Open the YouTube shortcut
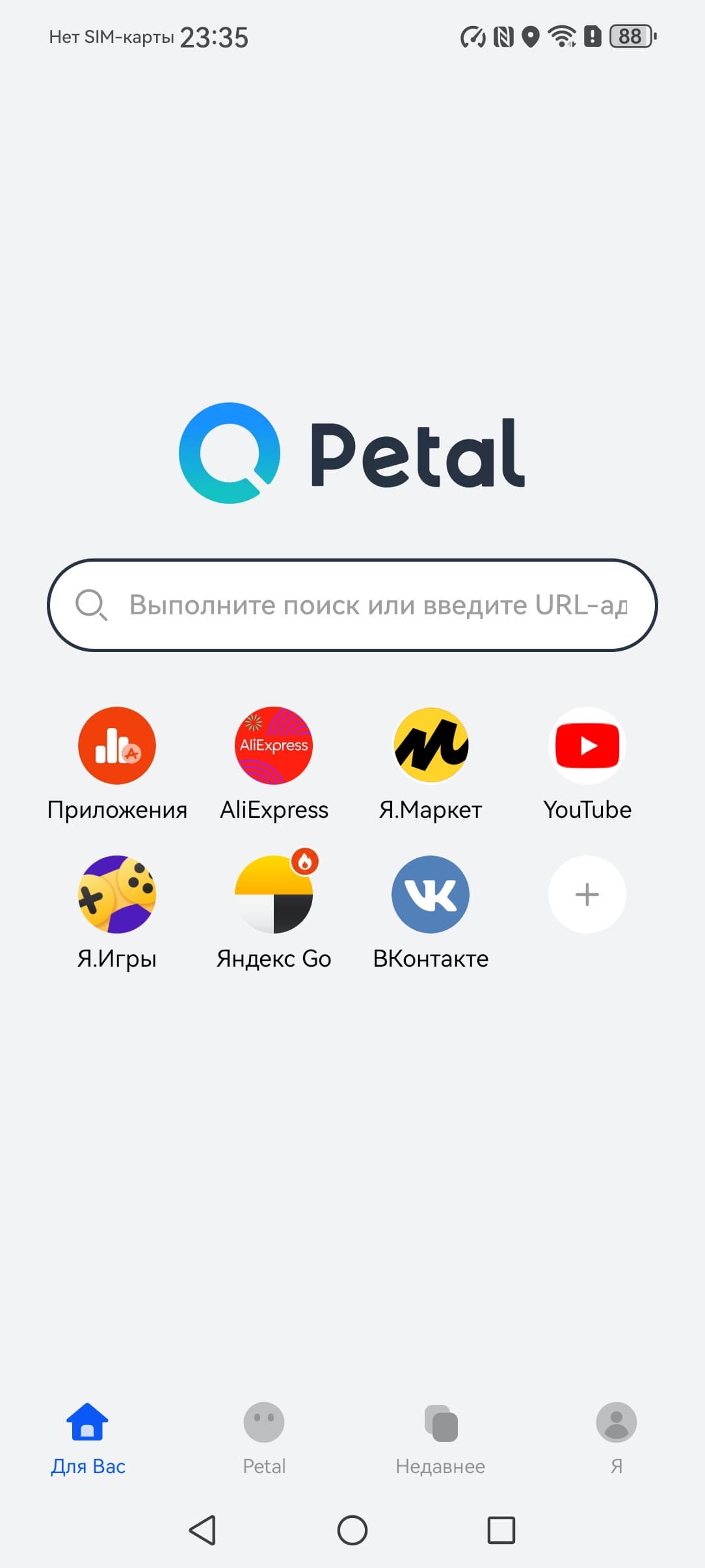705x1568 pixels. pyautogui.click(x=587, y=746)
